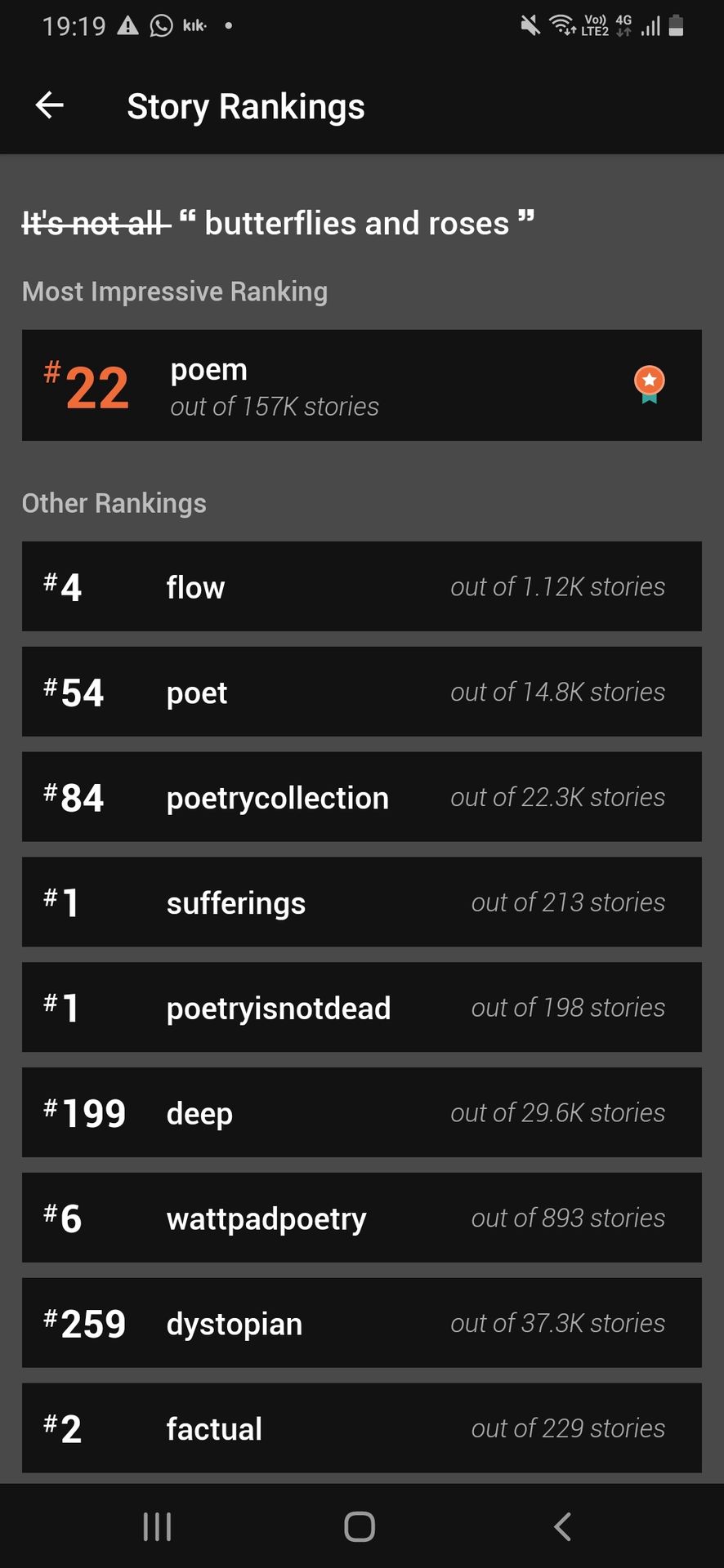This screenshot has width=724, height=1568.
Task: Open the wattpadpoetry ranking
Action: tap(361, 1218)
